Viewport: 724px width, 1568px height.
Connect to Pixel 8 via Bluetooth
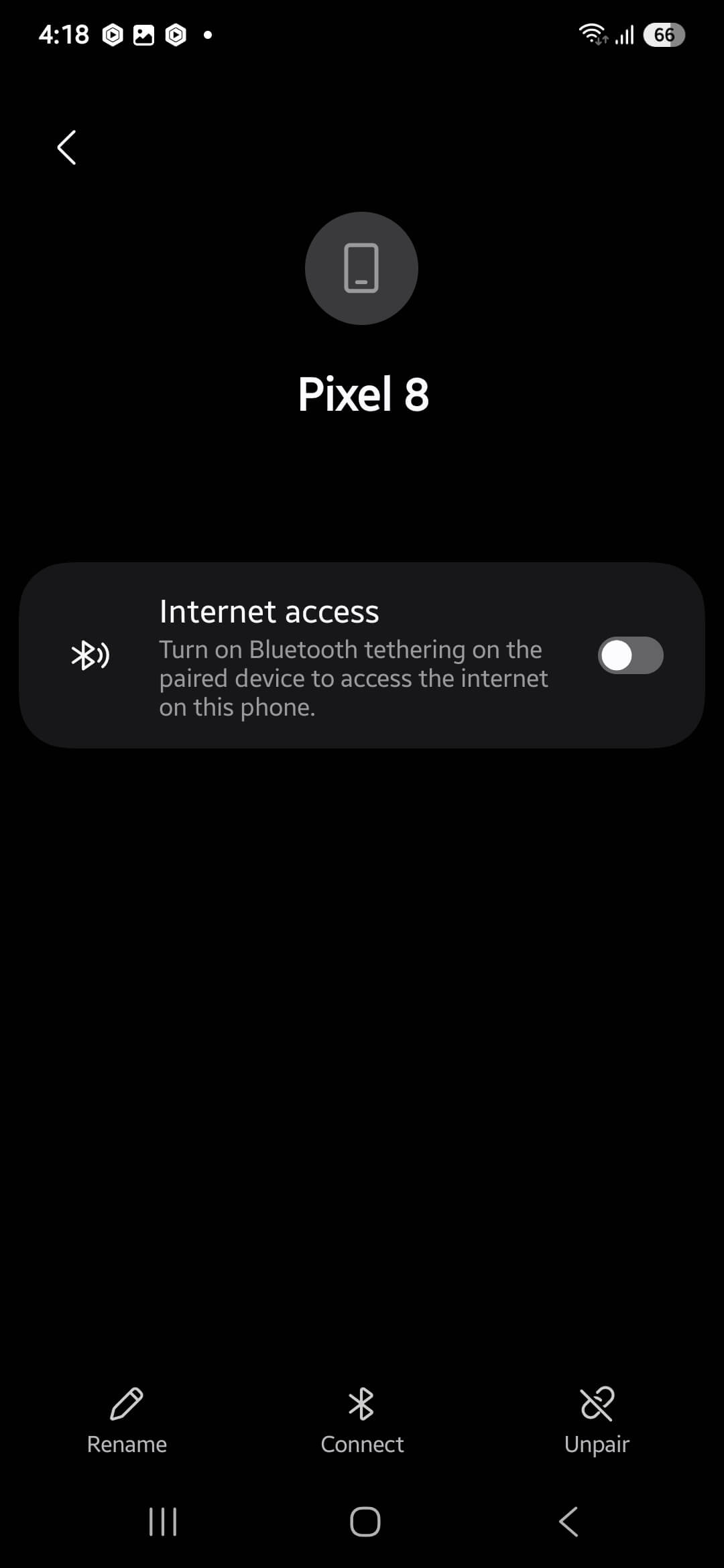pos(362,1421)
